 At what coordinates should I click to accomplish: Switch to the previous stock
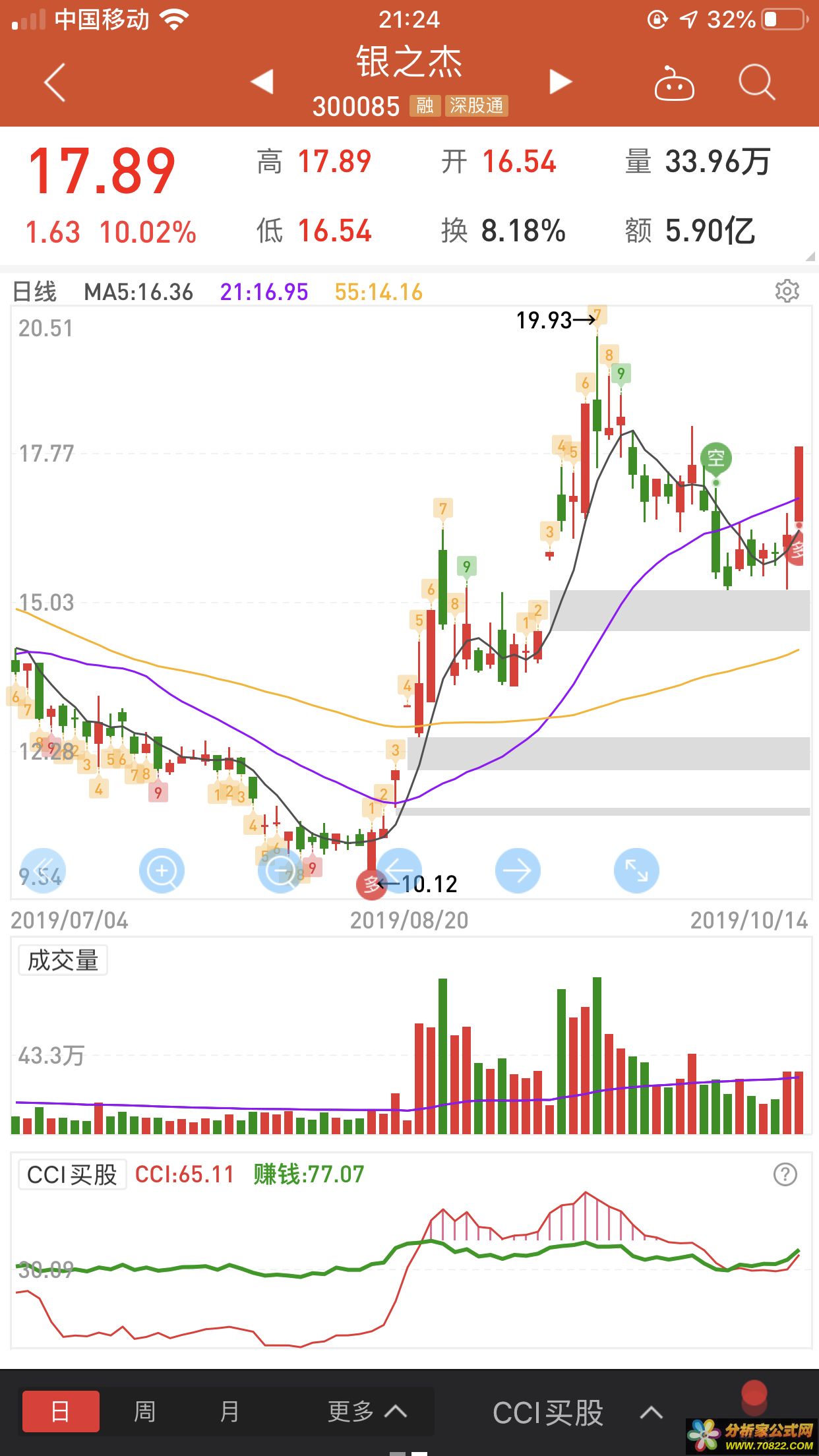coord(262,82)
